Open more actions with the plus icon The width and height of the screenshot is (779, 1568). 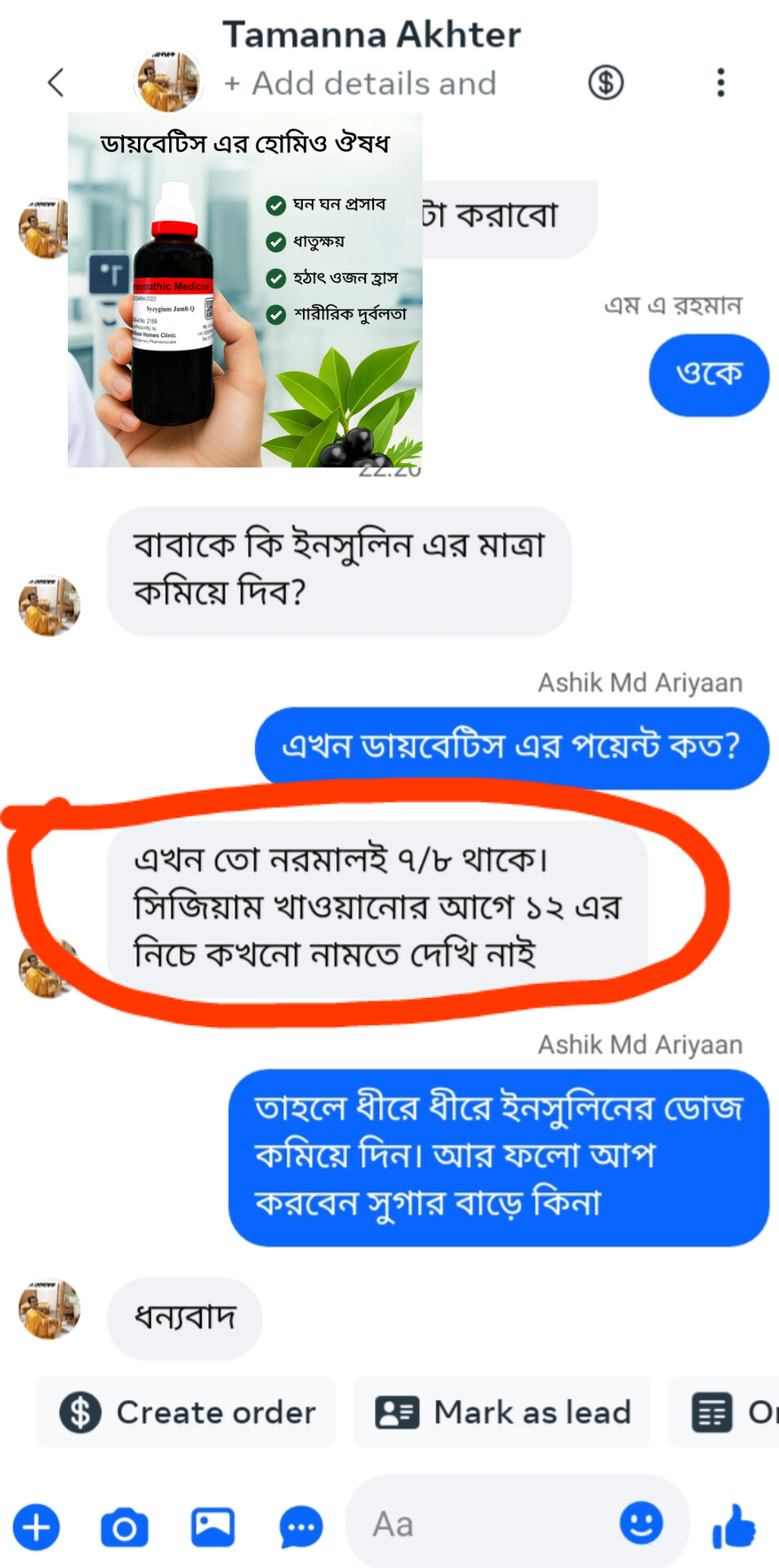tap(36, 1526)
